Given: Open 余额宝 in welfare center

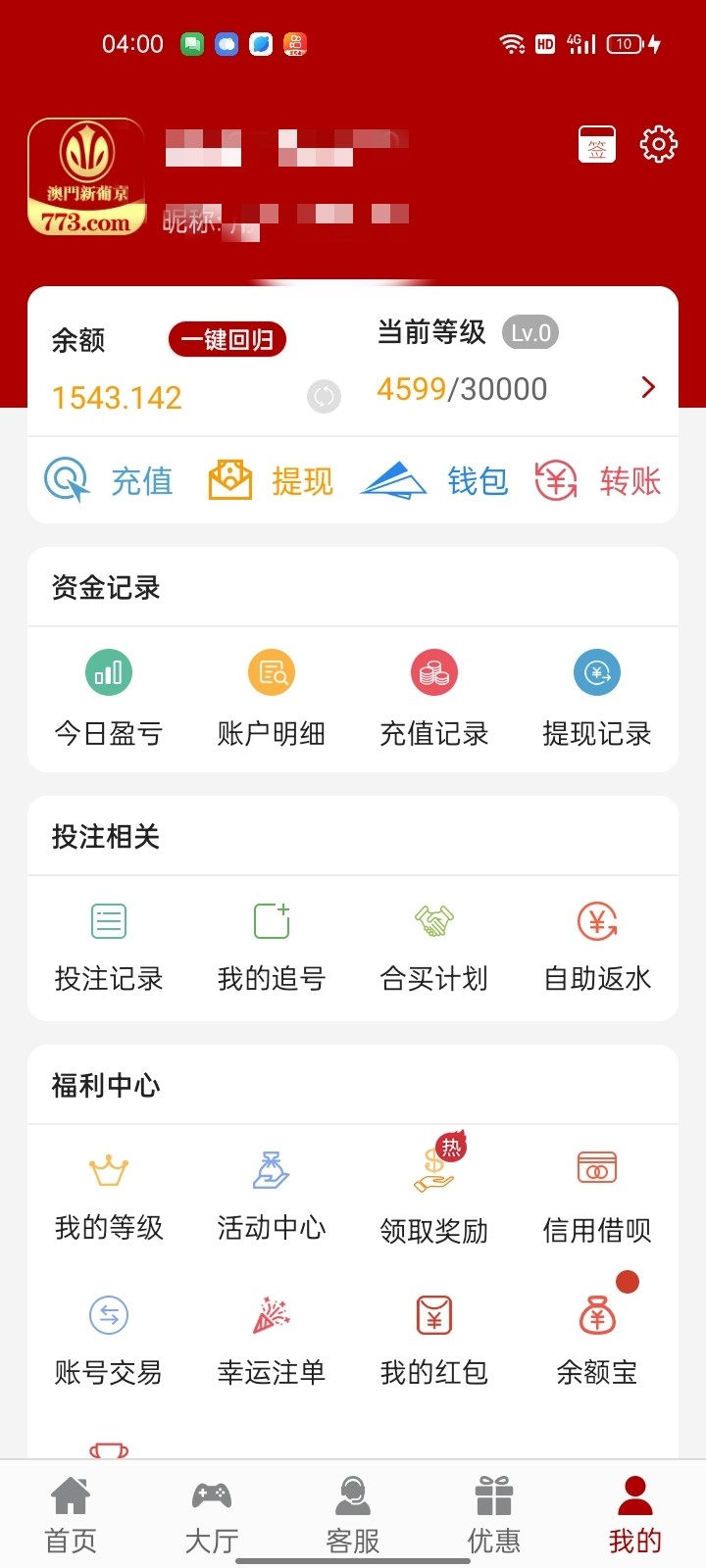Looking at the screenshot, I should point(597,1339).
